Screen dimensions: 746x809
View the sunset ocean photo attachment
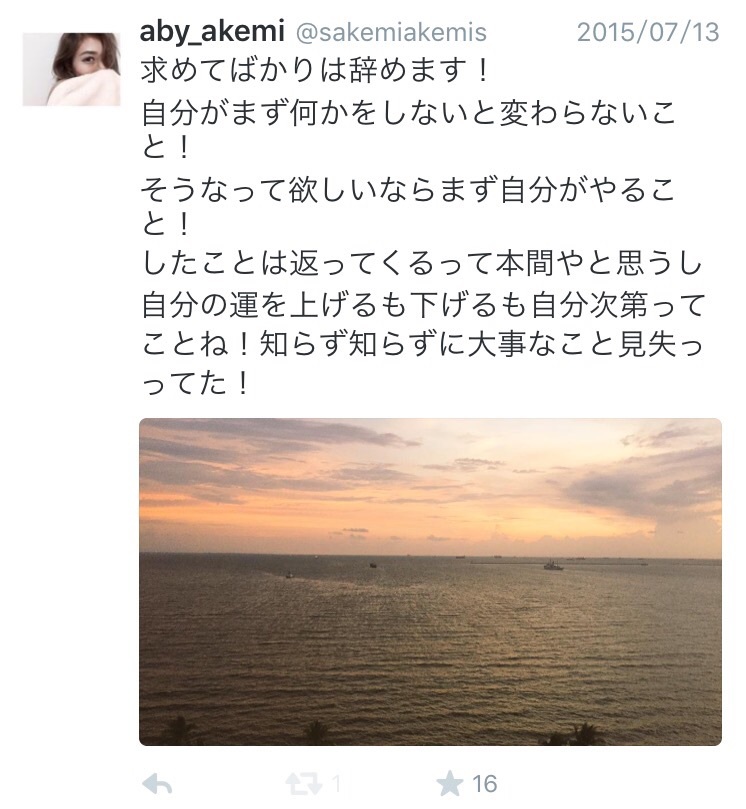click(x=430, y=581)
